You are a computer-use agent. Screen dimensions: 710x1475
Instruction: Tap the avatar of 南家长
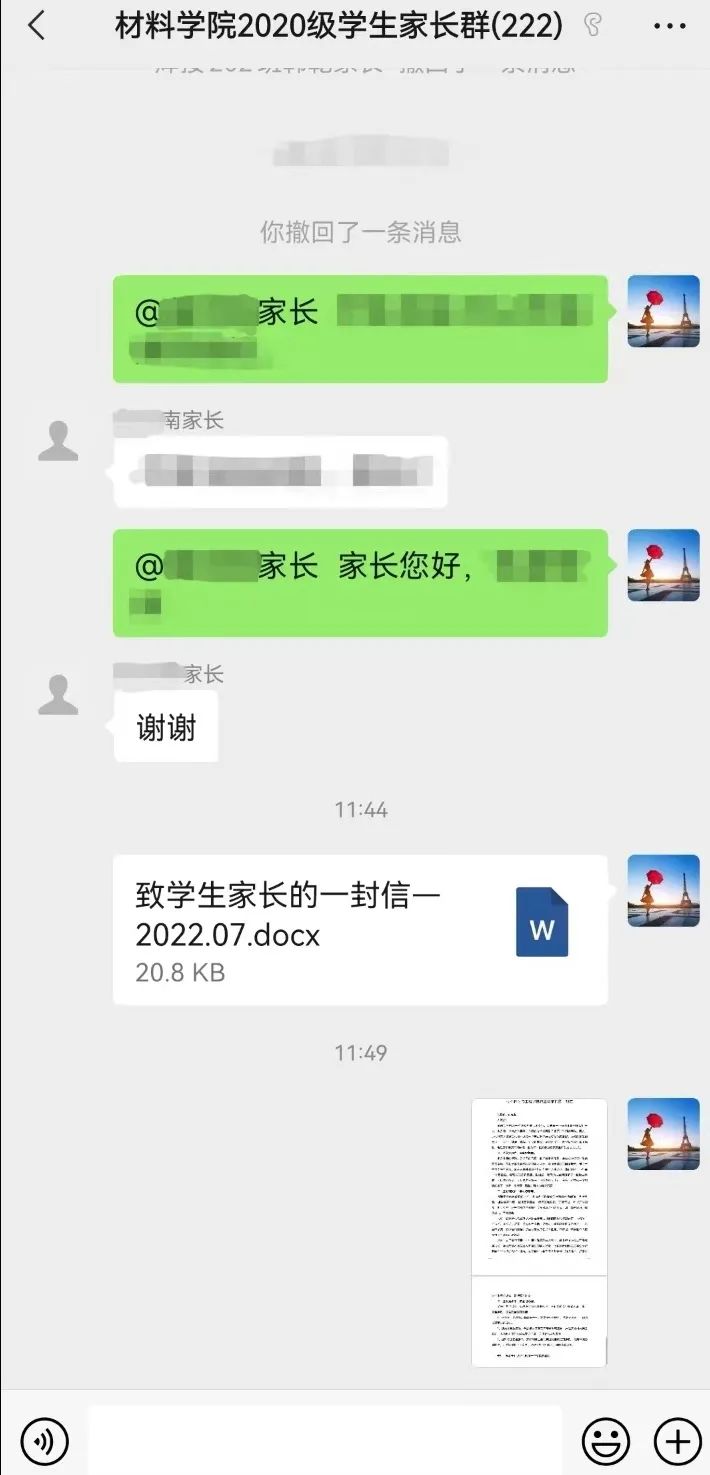pyautogui.click(x=58, y=441)
